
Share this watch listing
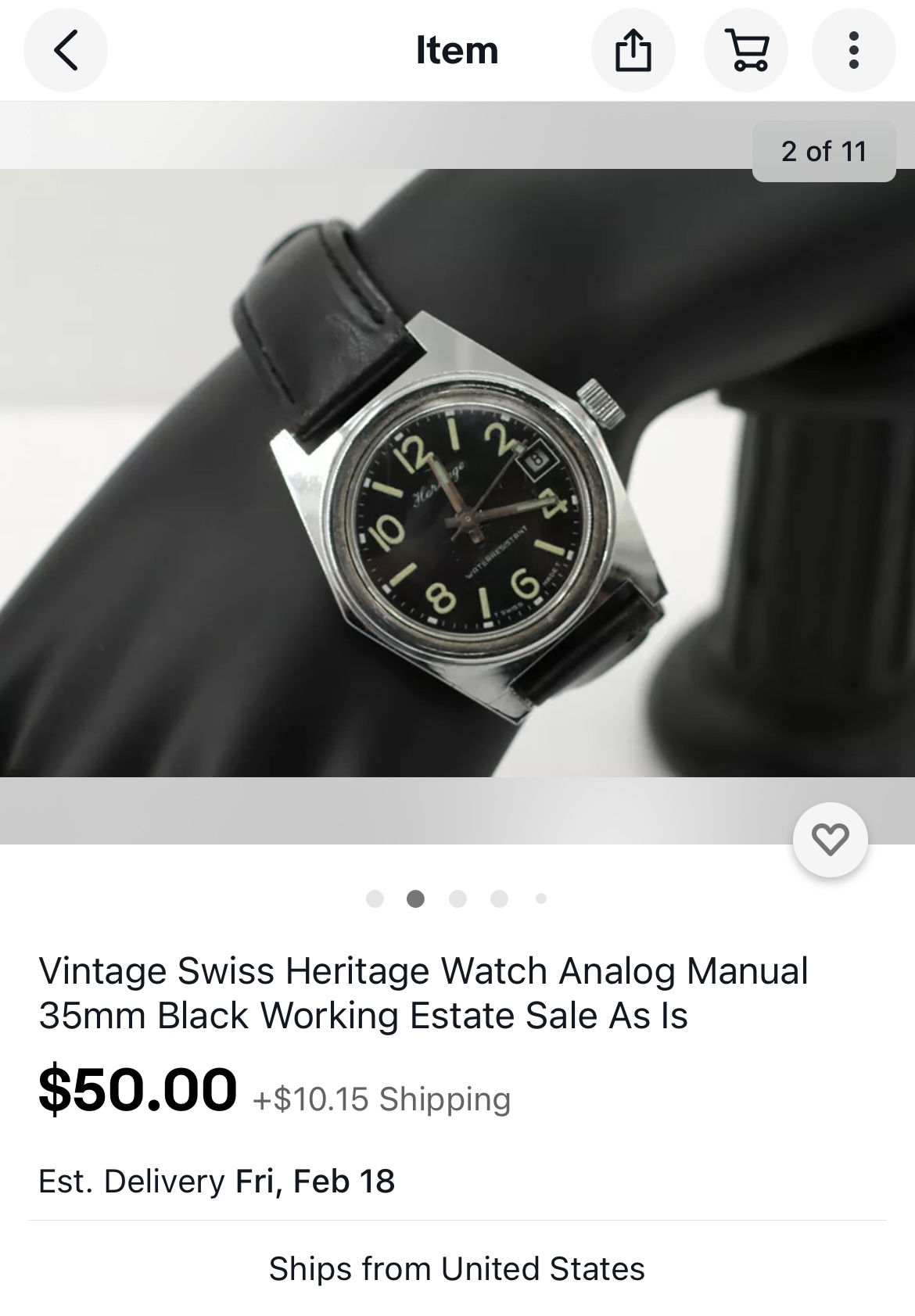pos(633,50)
